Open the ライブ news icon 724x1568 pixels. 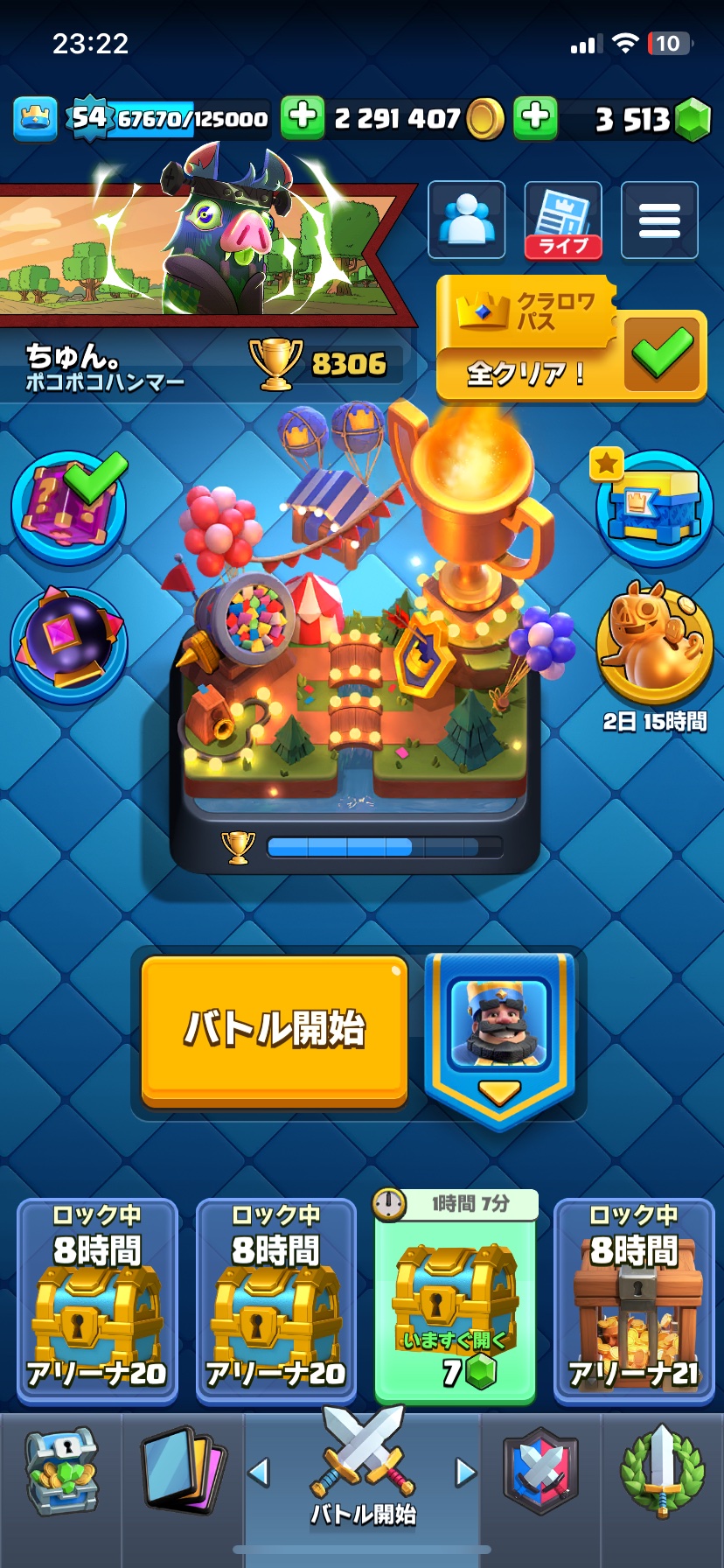coord(563,220)
